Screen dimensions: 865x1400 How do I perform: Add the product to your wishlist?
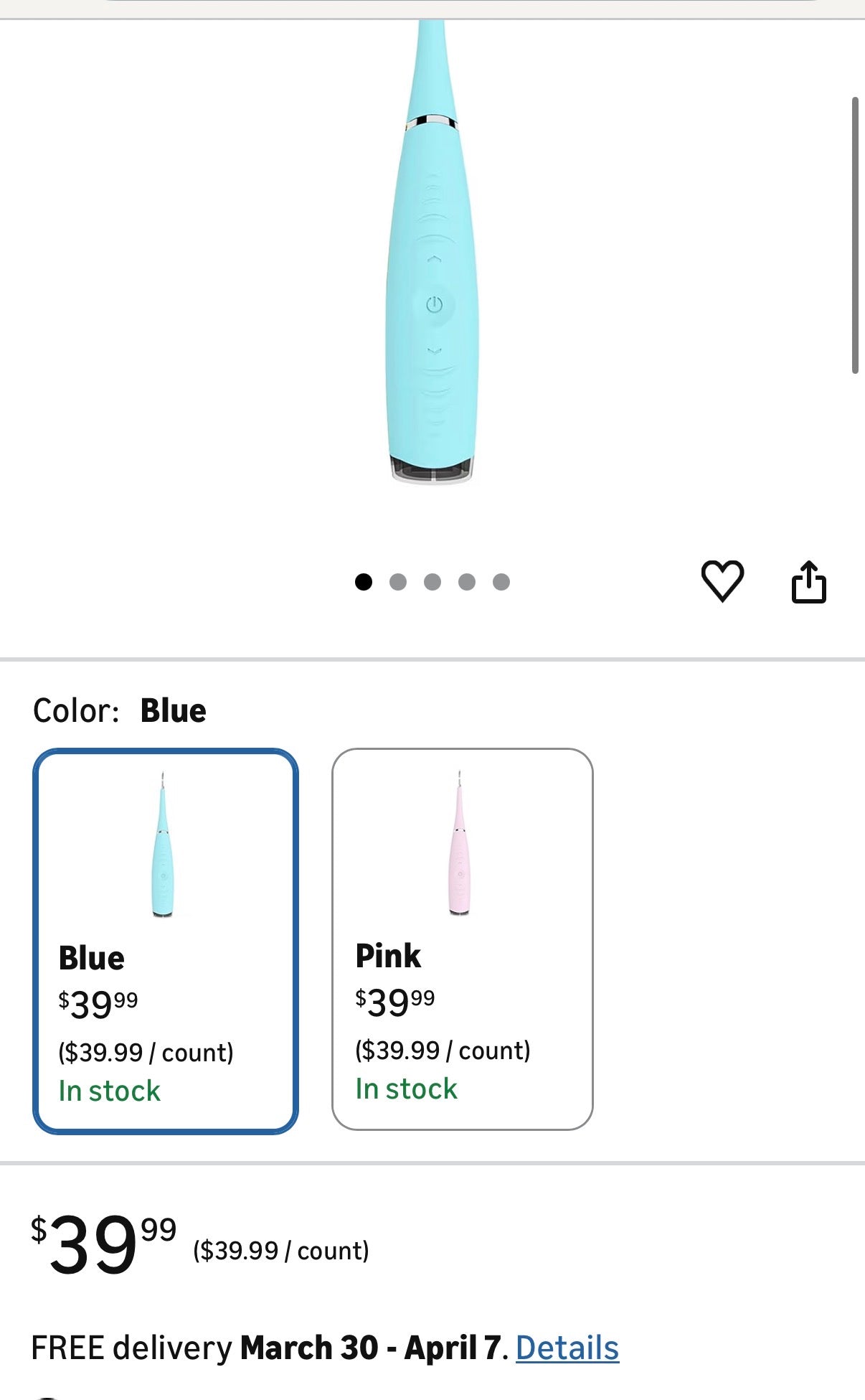724,582
